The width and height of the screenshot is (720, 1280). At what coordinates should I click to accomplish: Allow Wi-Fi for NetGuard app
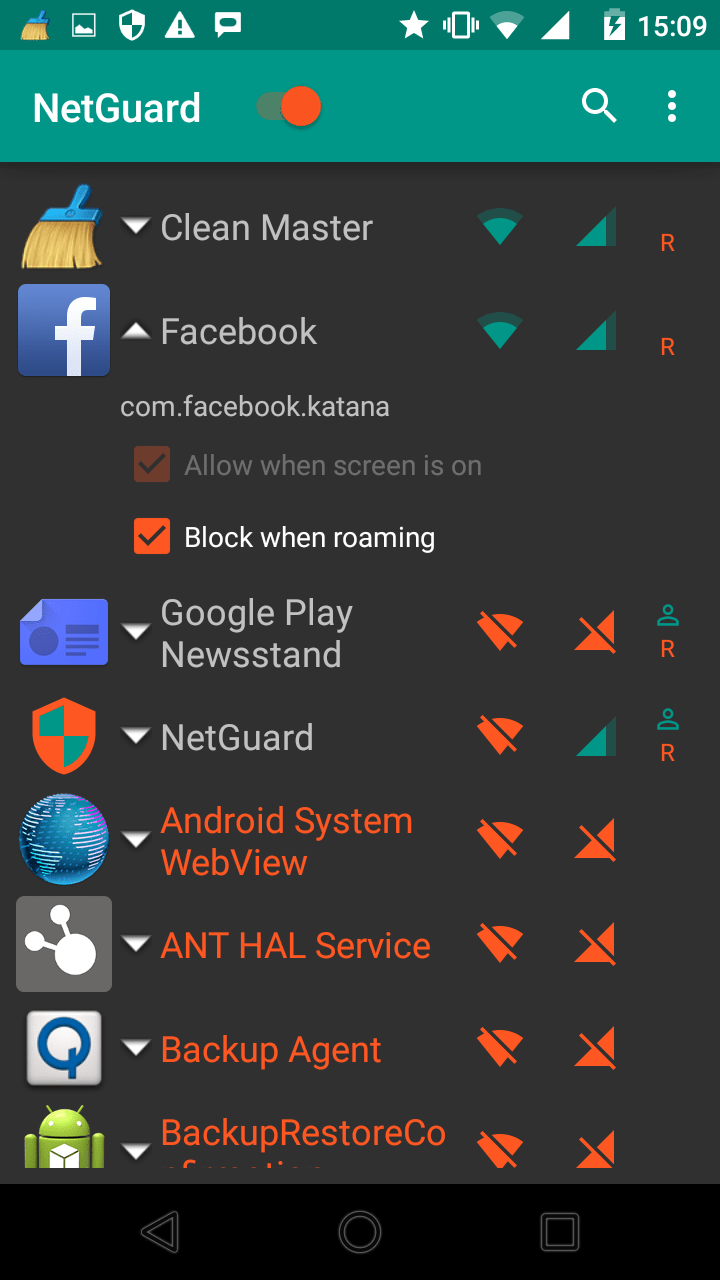(499, 737)
